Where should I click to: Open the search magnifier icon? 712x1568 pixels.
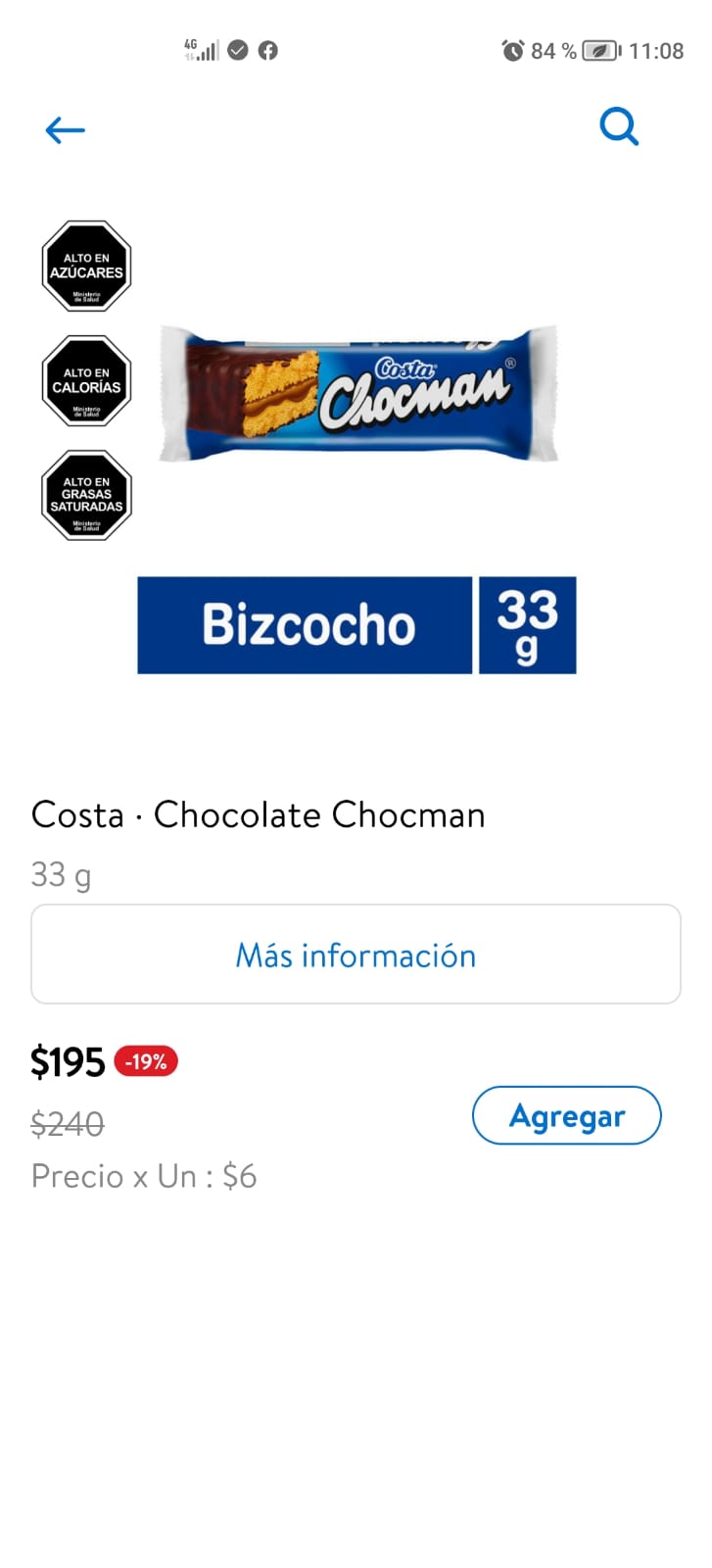point(619,126)
